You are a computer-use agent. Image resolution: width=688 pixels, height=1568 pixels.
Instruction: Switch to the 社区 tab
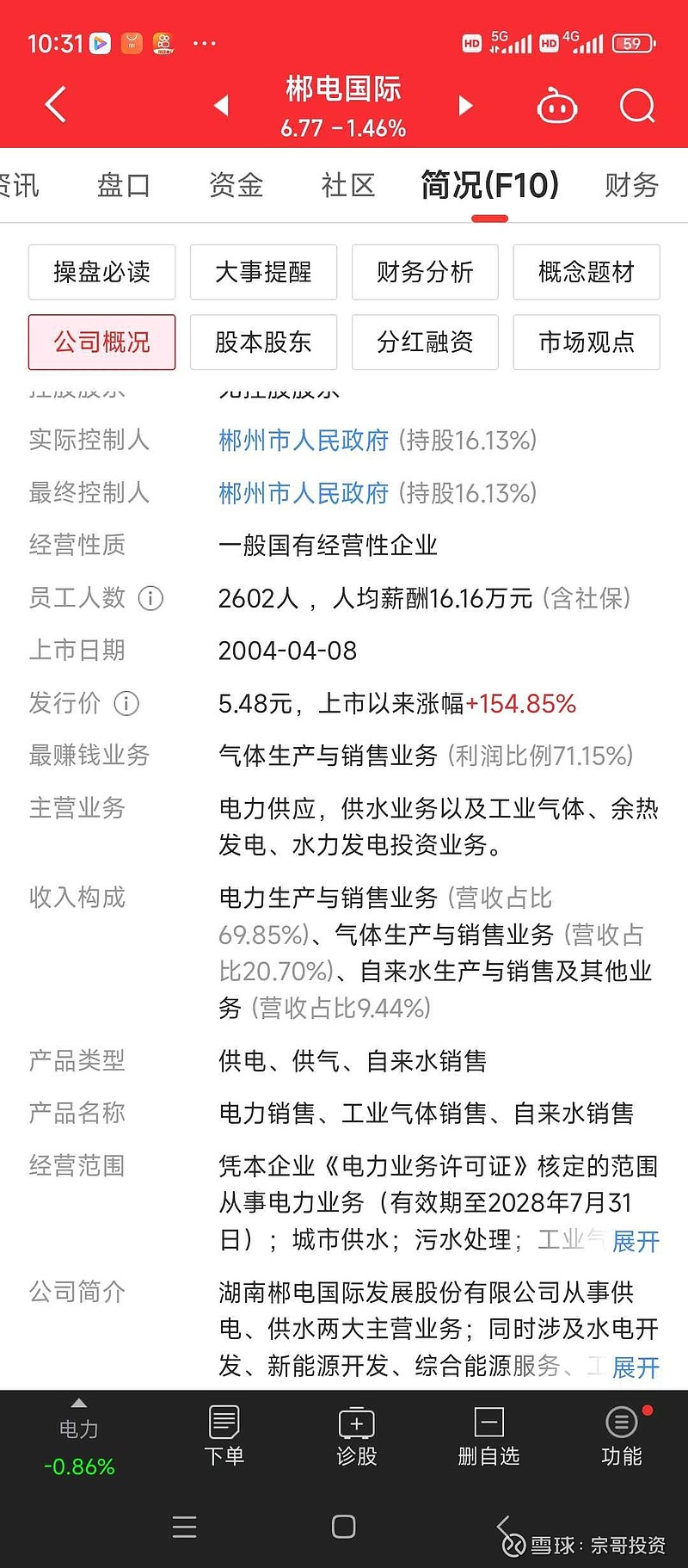(347, 185)
